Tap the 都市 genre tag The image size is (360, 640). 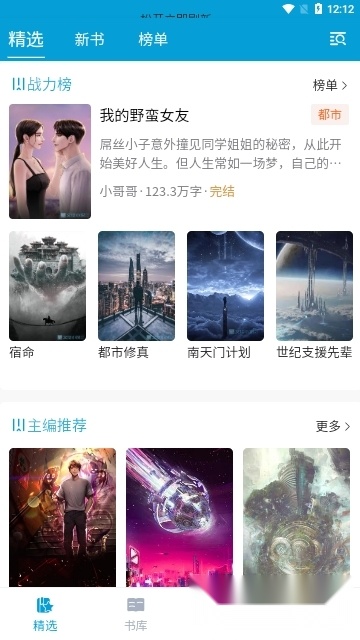[329, 115]
